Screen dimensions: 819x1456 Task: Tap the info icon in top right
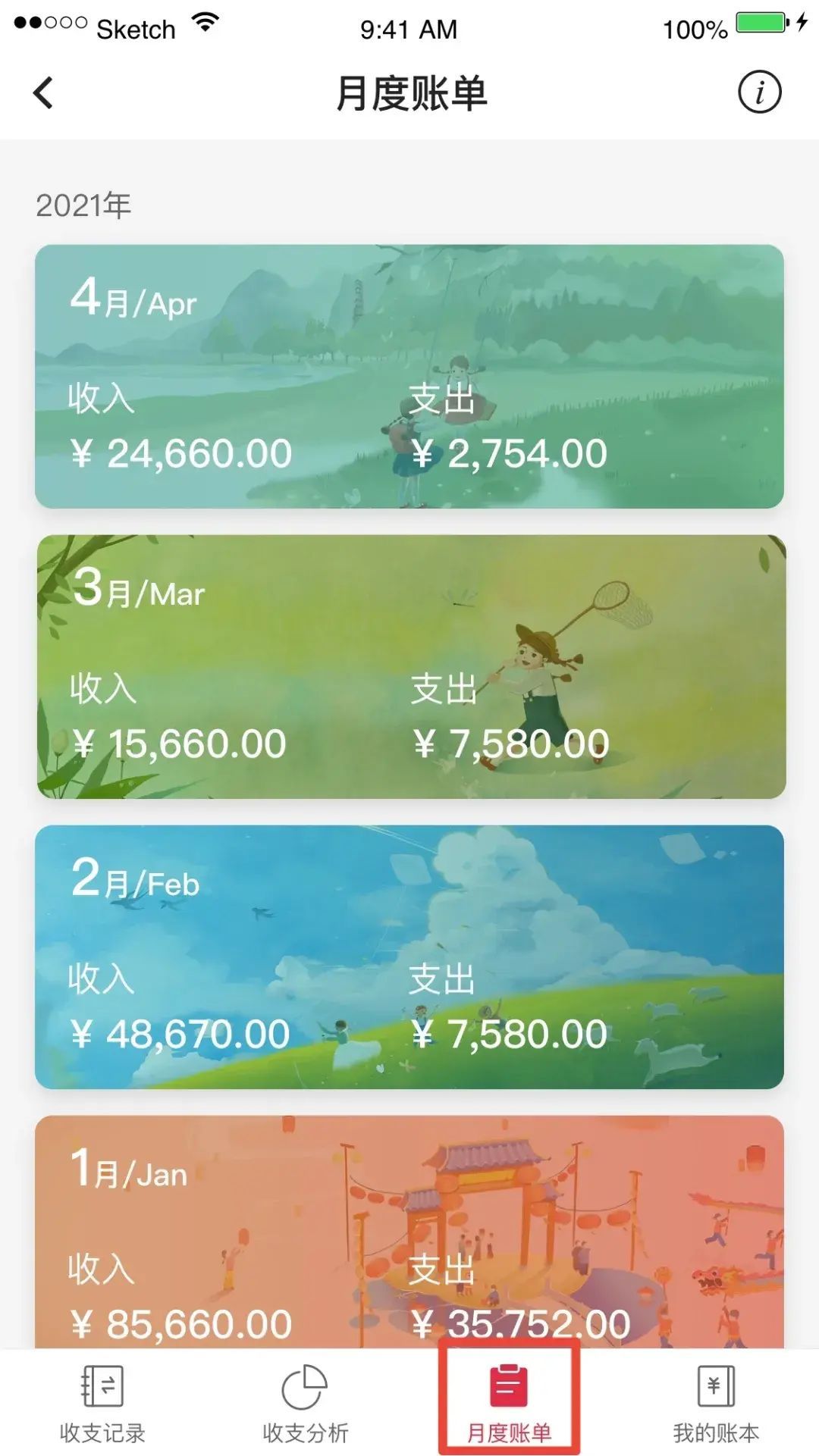[x=762, y=92]
